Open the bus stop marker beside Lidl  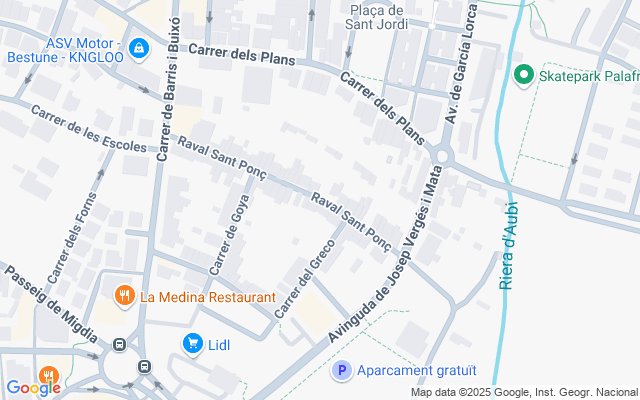(x=145, y=365)
